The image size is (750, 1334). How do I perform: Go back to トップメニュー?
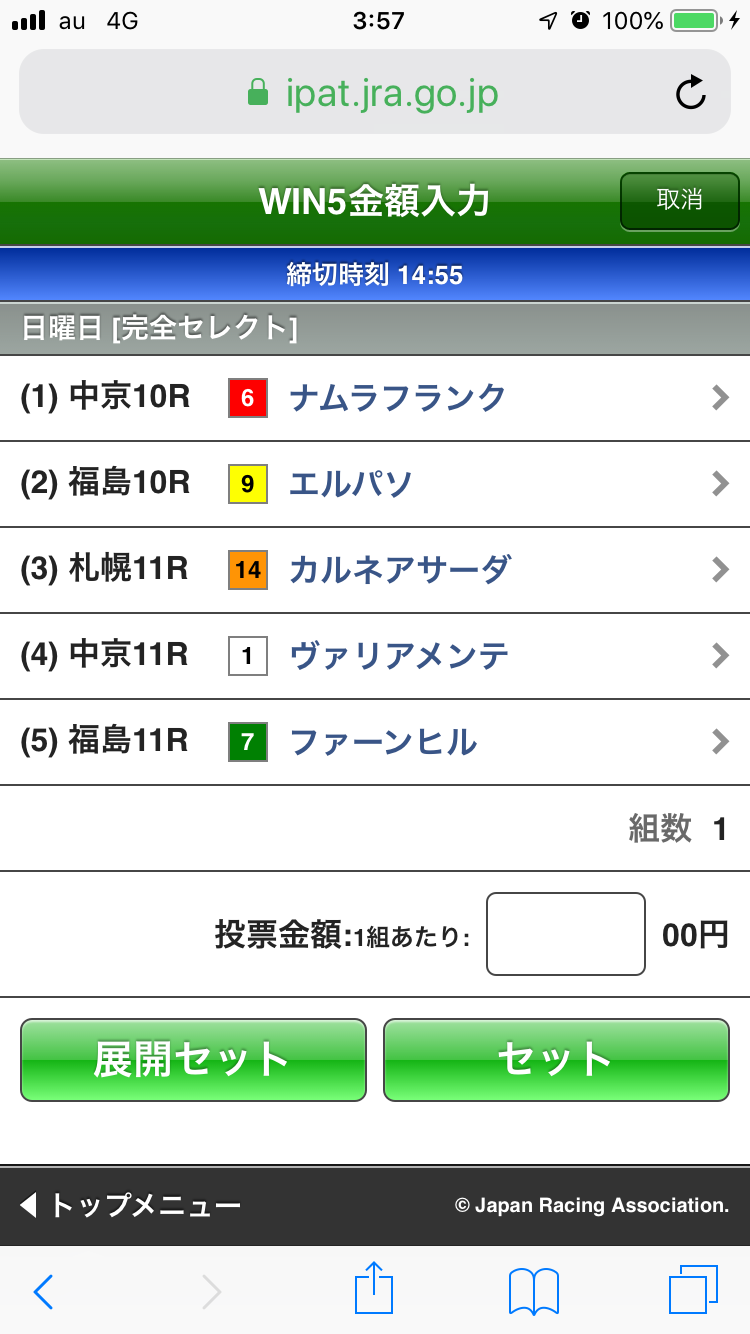click(130, 1205)
